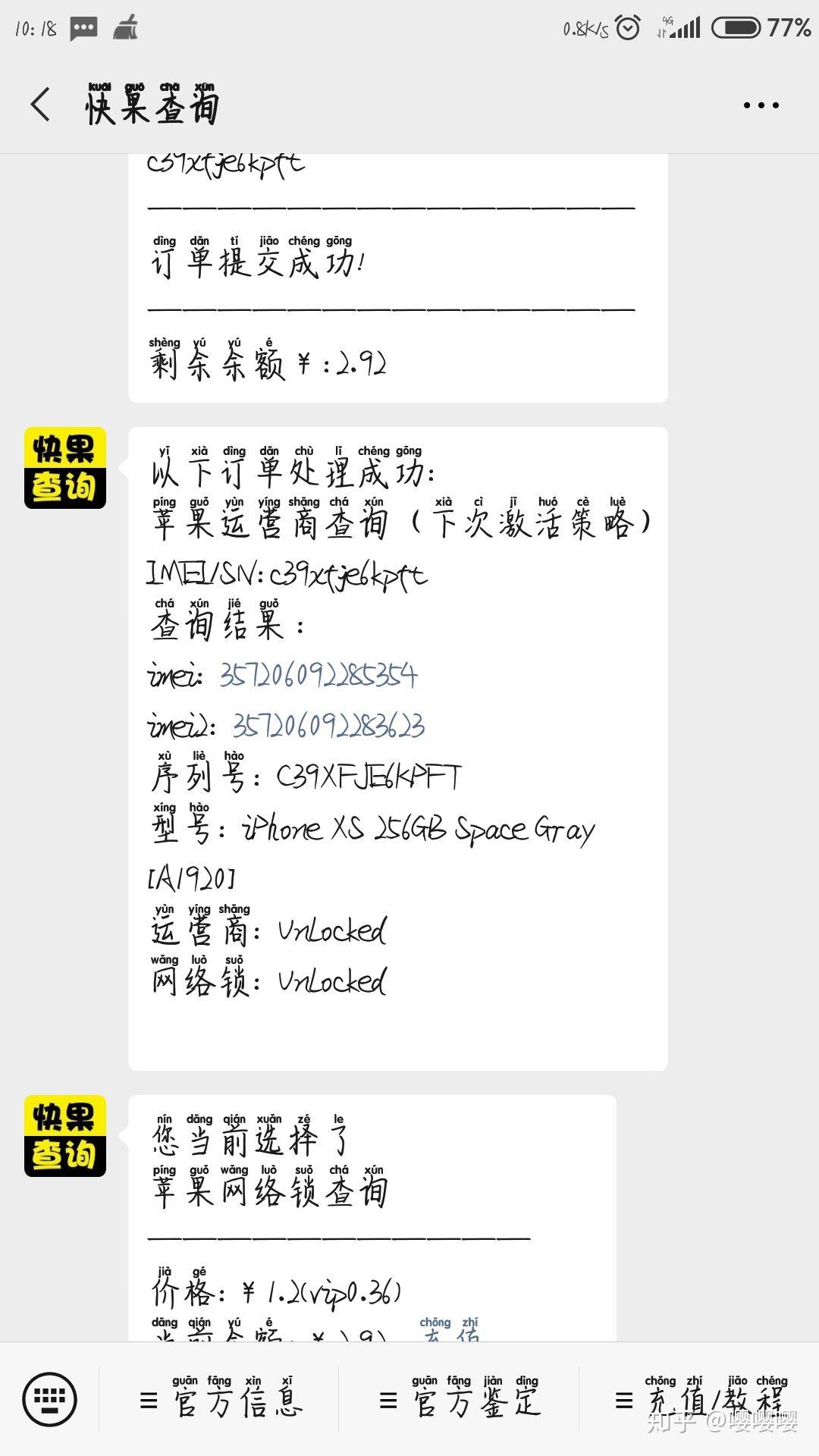Open the 快果查询 avatar beside the order result

pos(65,468)
